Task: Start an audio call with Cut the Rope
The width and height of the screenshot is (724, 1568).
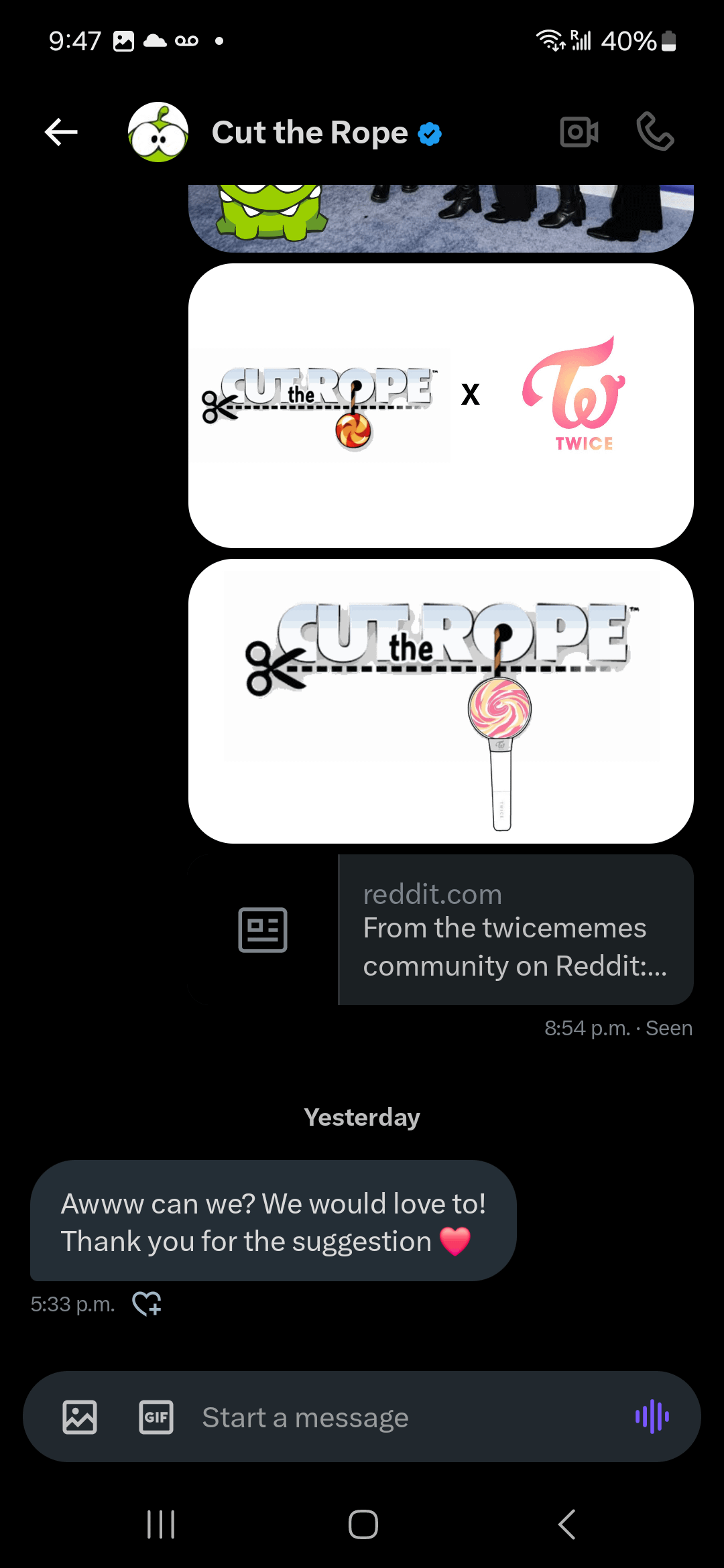Action: [655, 132]
